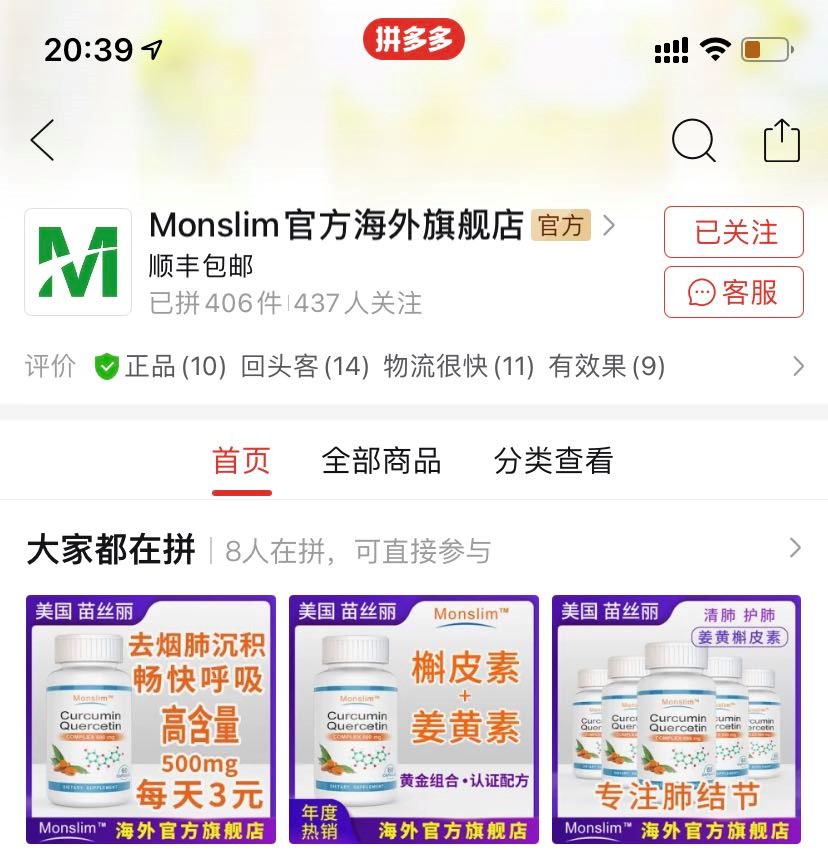Viewport: 828px width, 850px height.
Task: Switch to the 分类查看 tab
Action: tap(553, 461)
